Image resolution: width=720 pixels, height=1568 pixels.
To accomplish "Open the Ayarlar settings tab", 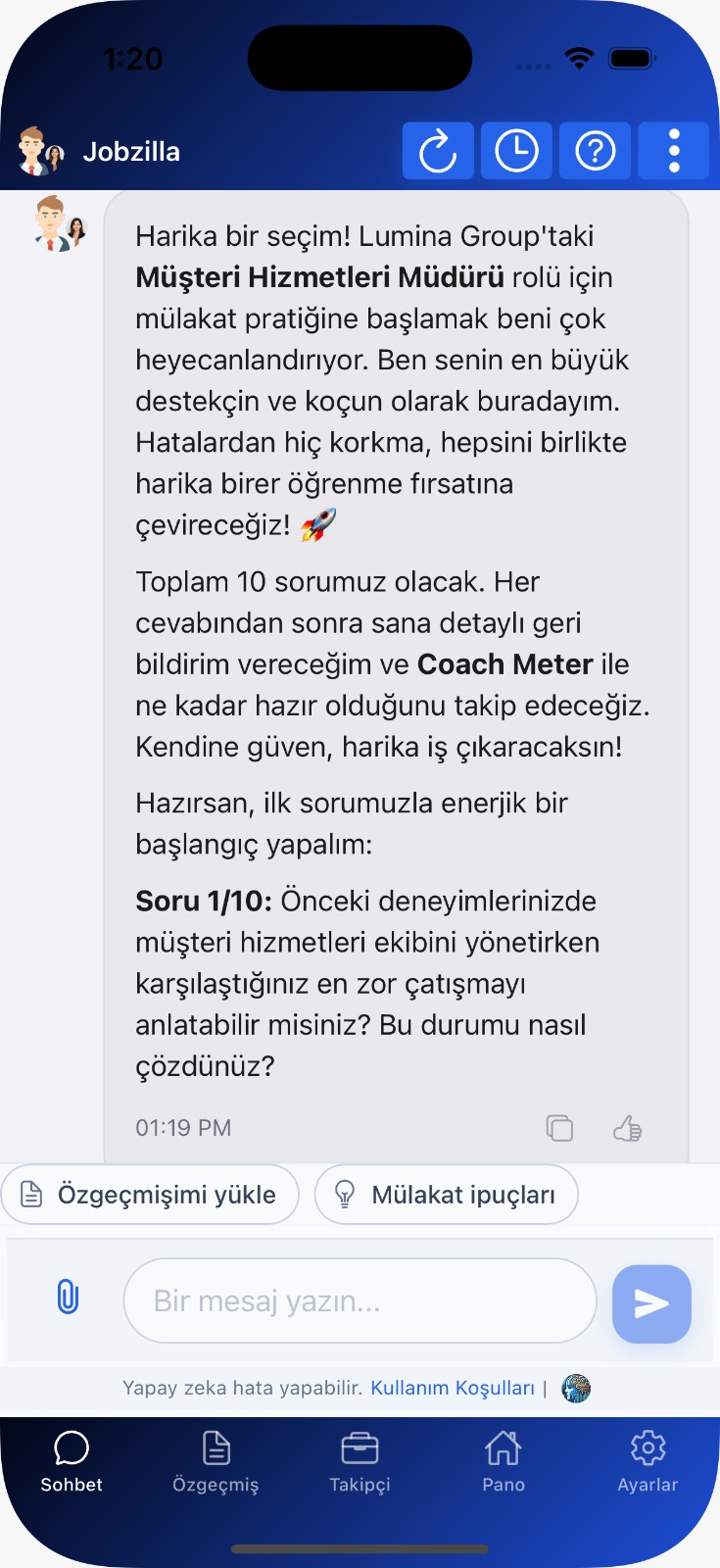I will [648, 1460].
